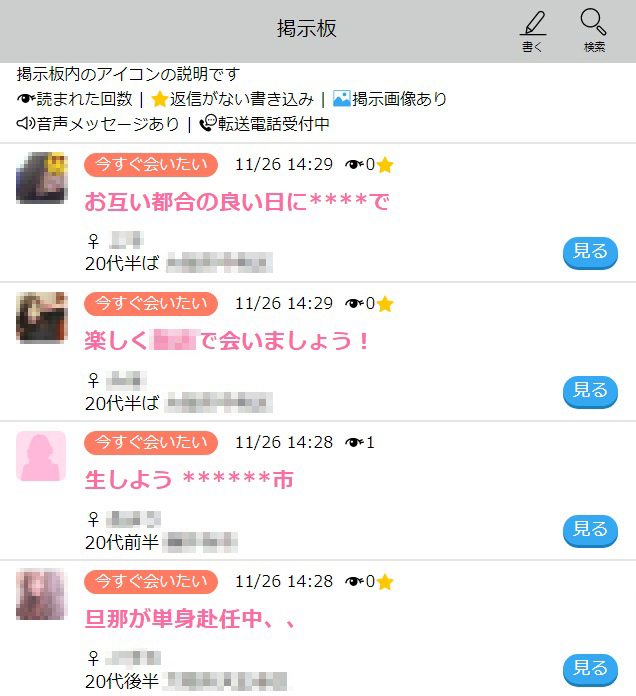Open the post 旦那が単身赴任中、、
Image resolution: width=636 pixels, height=696 pixels.
pos(190,619)
